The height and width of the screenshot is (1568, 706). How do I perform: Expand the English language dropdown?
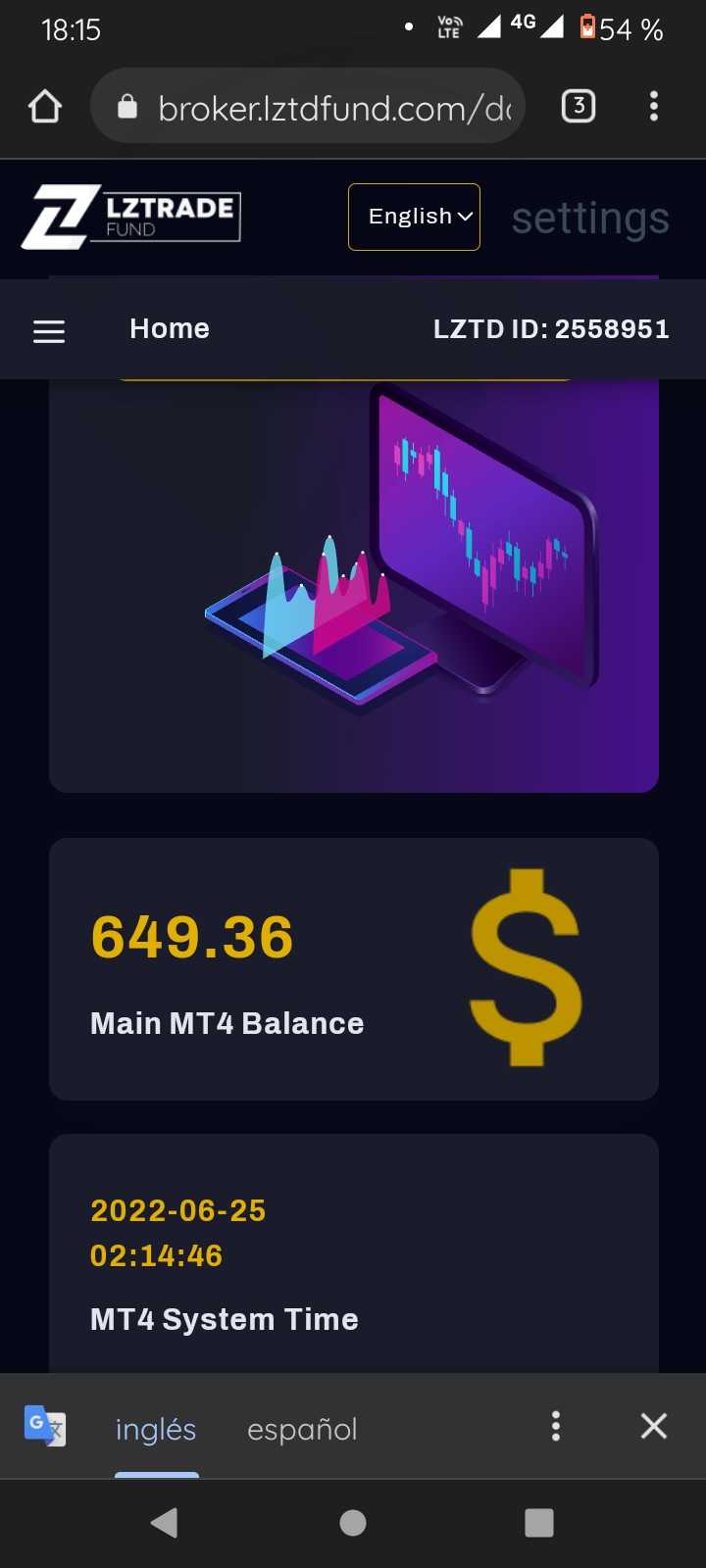tap(414, 217)
